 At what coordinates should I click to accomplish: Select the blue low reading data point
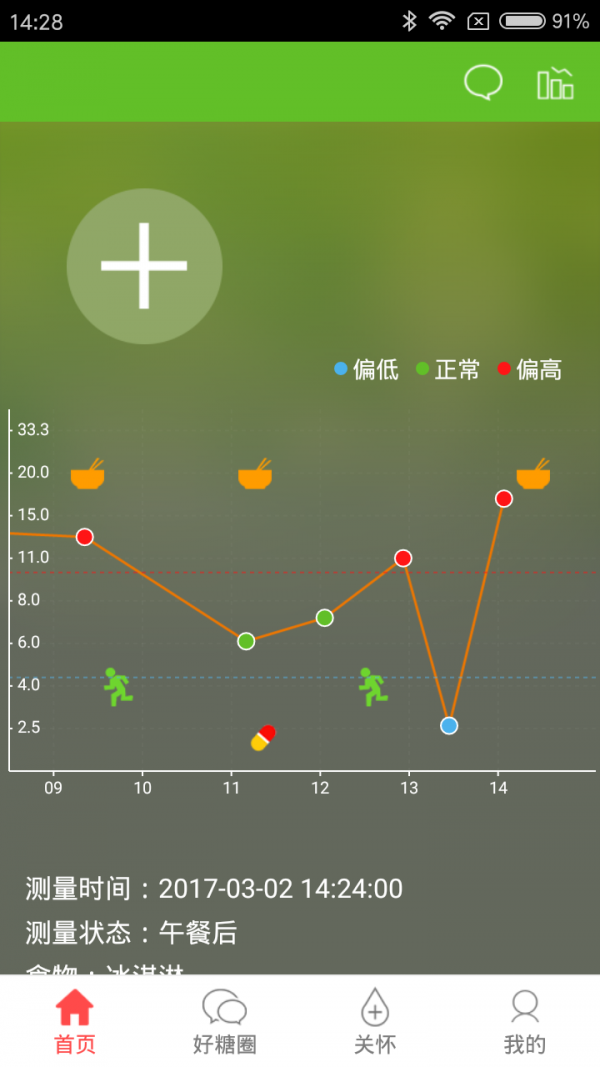[449, 725]
